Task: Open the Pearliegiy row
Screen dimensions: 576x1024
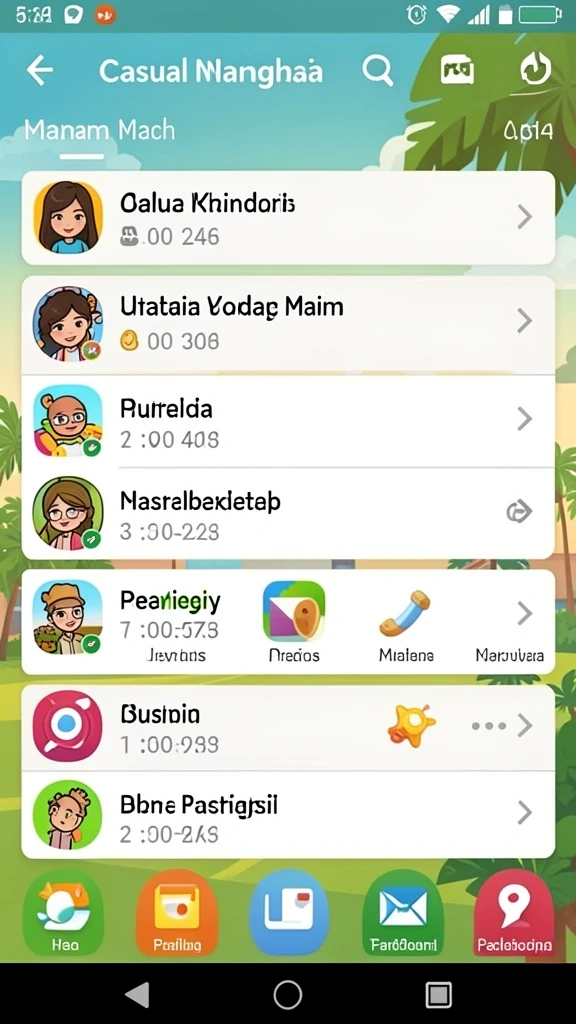Action: click(x=288, y=621)
